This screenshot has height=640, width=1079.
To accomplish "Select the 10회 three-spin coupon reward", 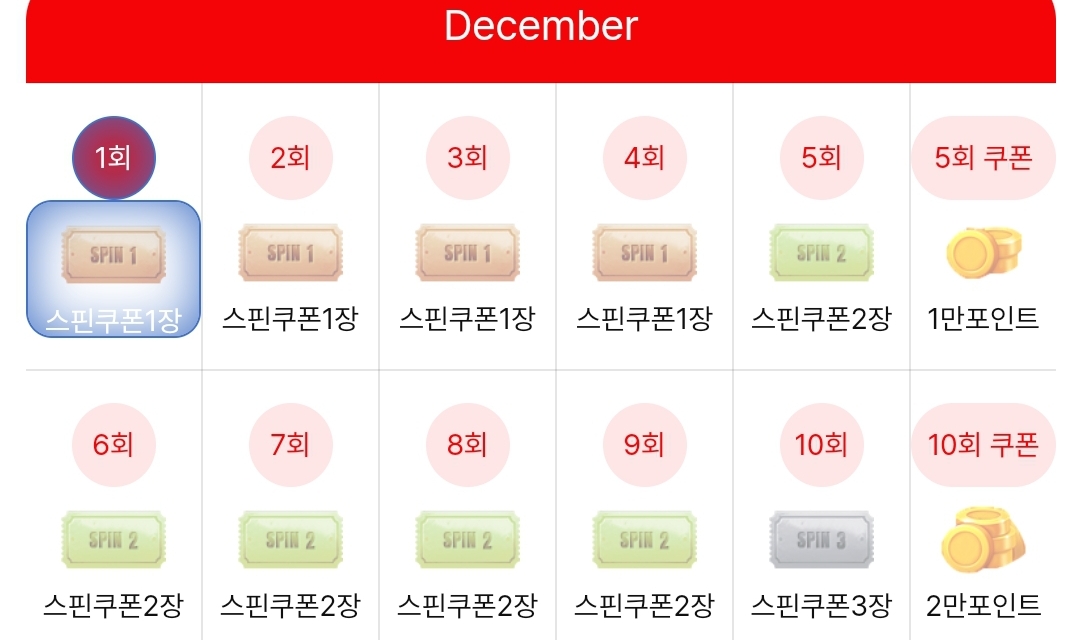I will [x=821, y=540].
